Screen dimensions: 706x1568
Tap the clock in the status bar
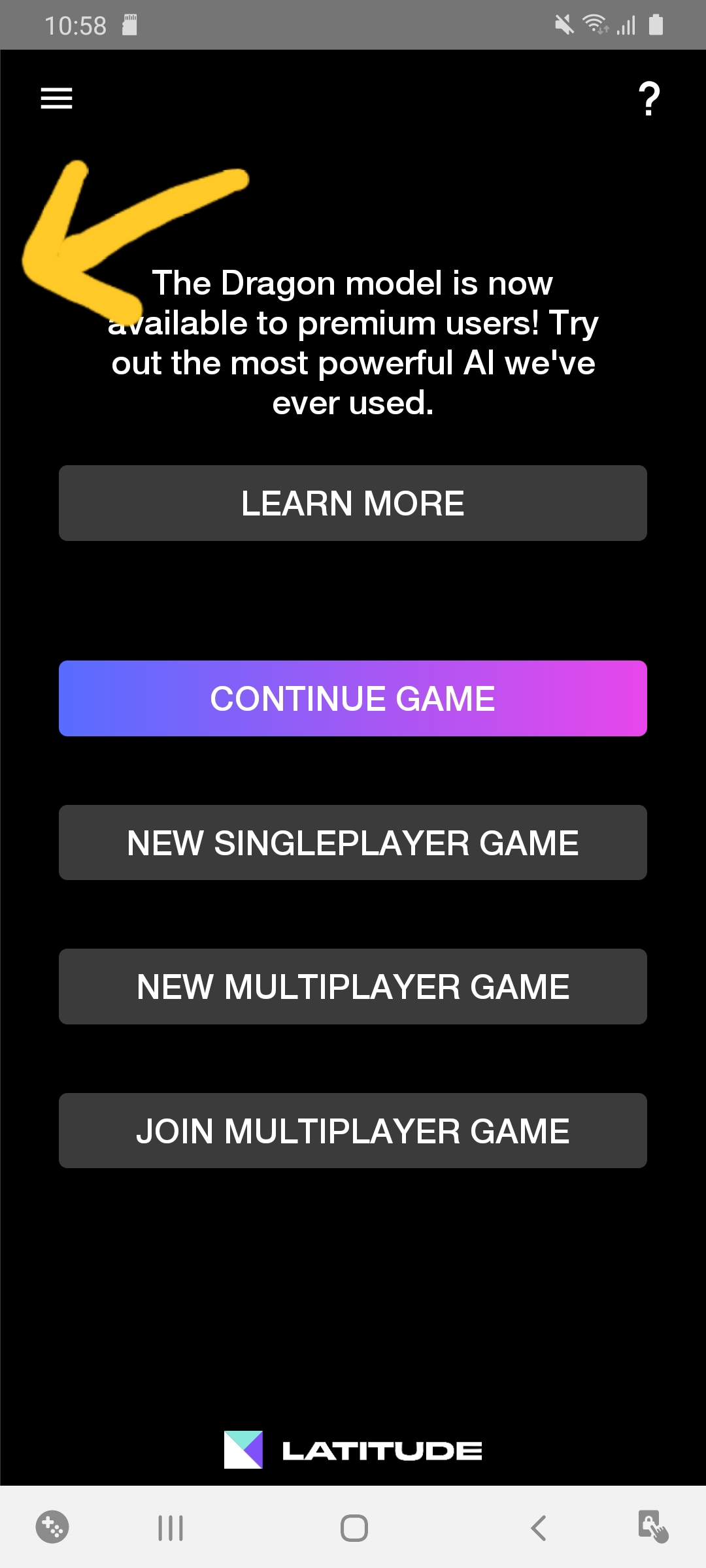75,25
